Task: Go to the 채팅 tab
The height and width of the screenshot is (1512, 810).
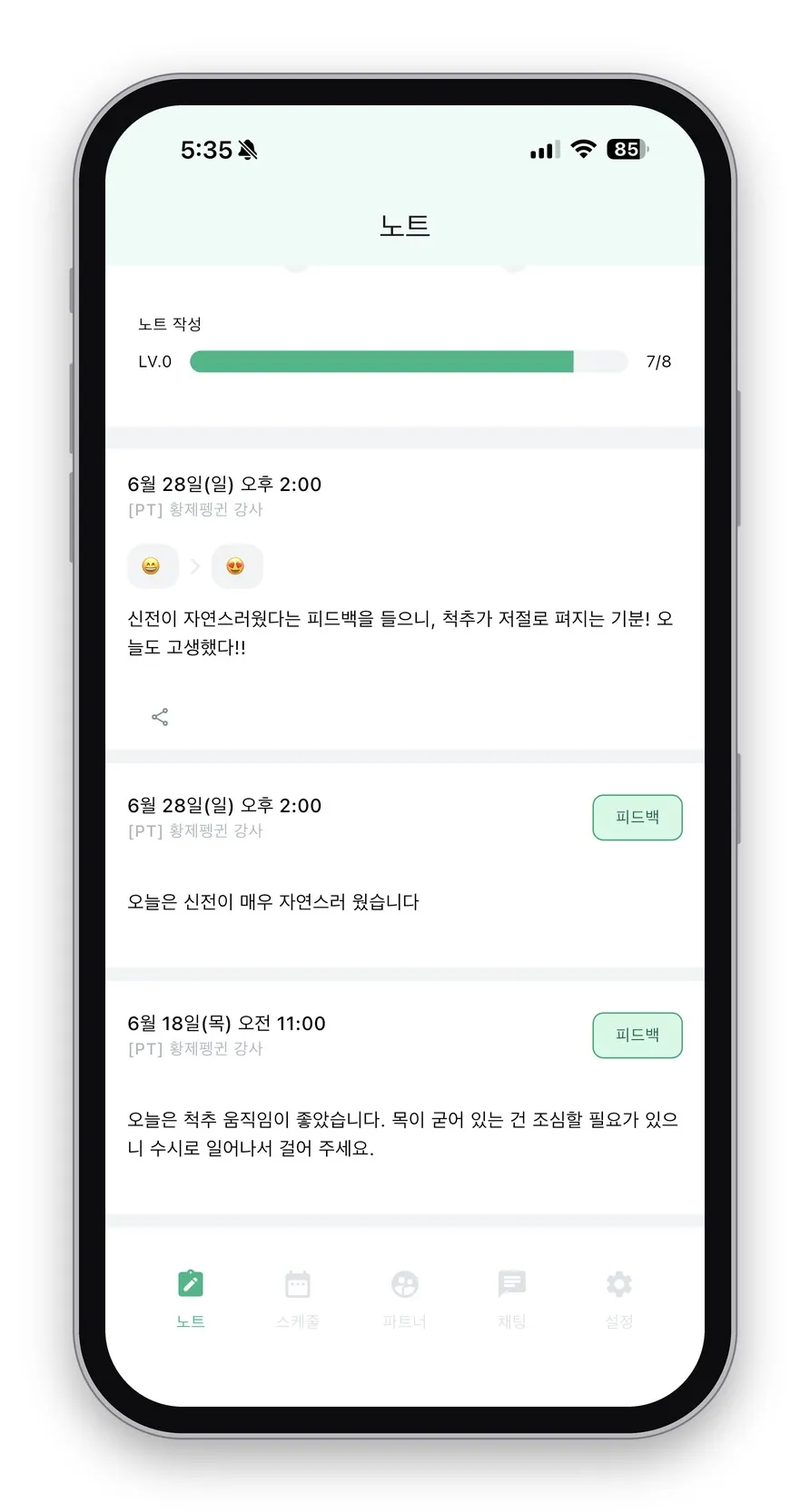Action: [512, 1300]
